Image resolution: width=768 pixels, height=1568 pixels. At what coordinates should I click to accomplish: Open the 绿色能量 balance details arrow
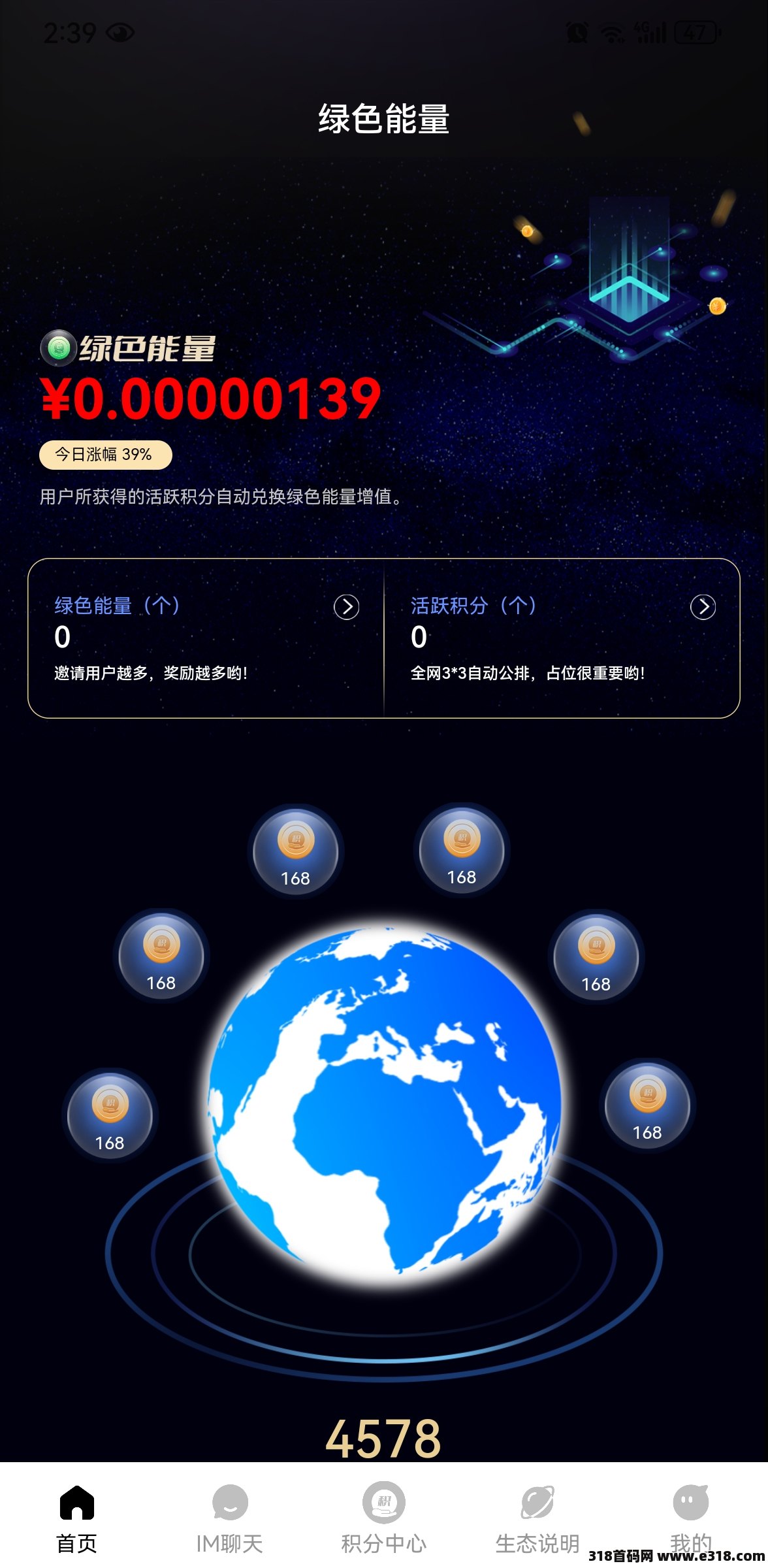pyautogui.click(x=347, y=607)
